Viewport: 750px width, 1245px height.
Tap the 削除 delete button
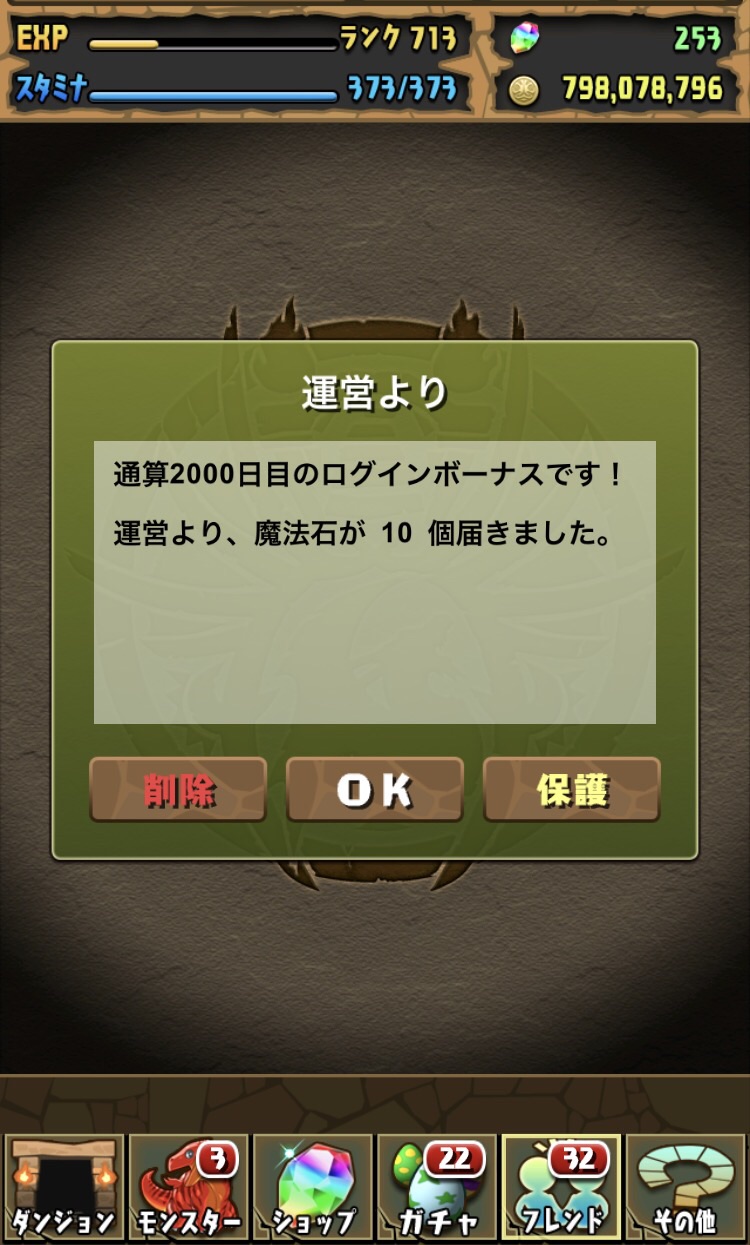(178, 790)
